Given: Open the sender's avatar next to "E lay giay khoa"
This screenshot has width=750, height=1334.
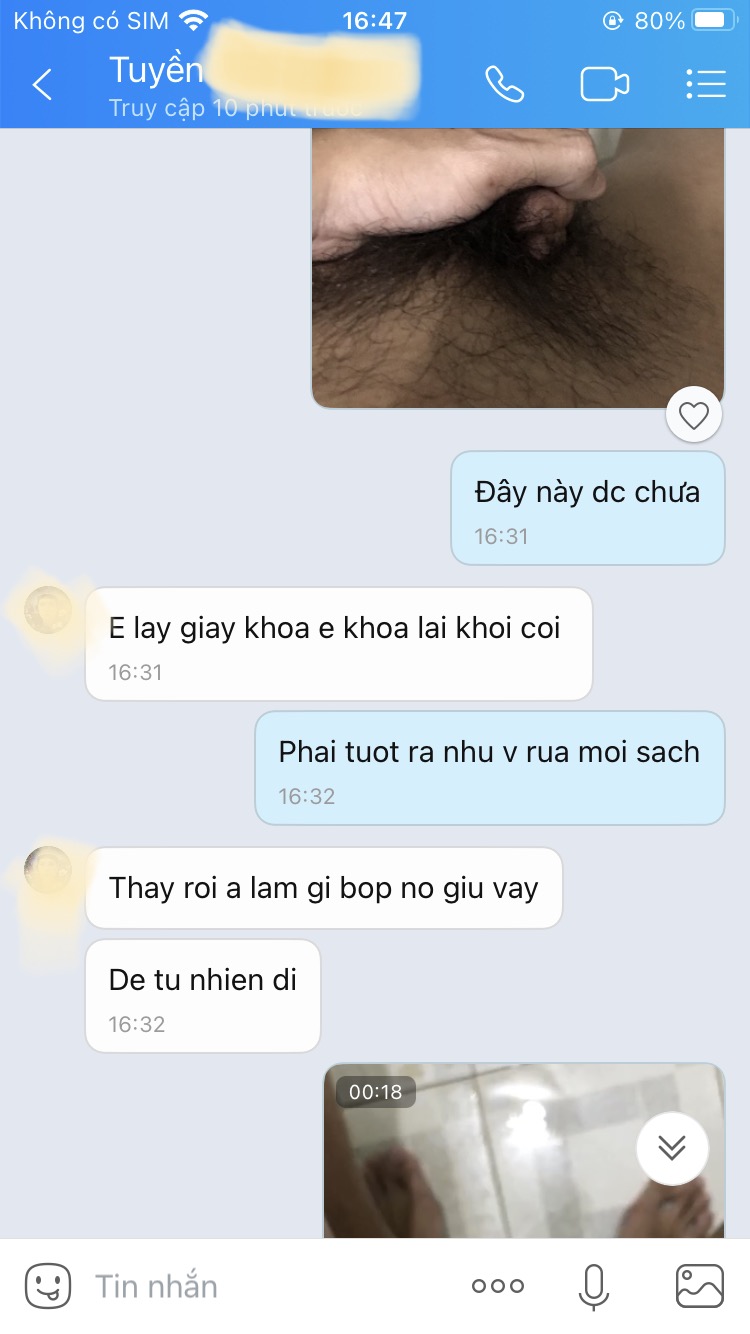Looking at the screenshot, I should point(47,609).
